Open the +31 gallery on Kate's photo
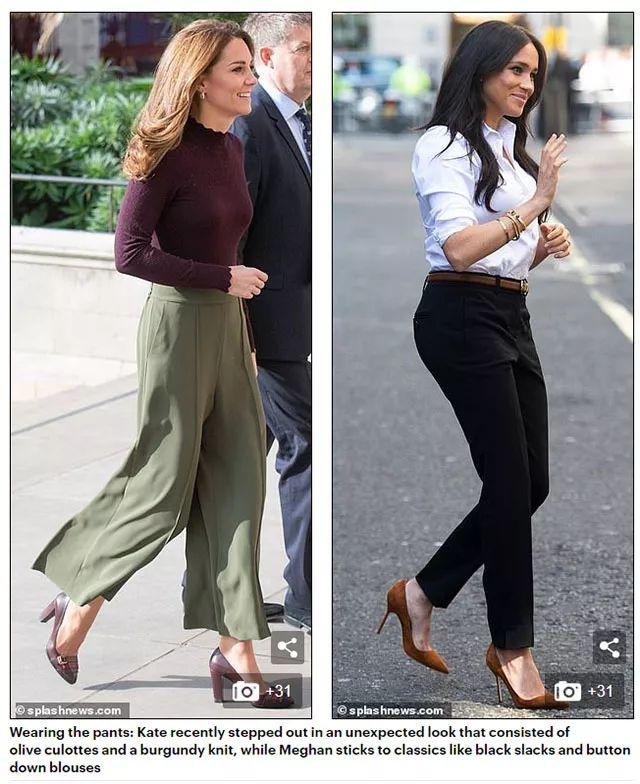 pyautogui.click(x=262, y=691)
